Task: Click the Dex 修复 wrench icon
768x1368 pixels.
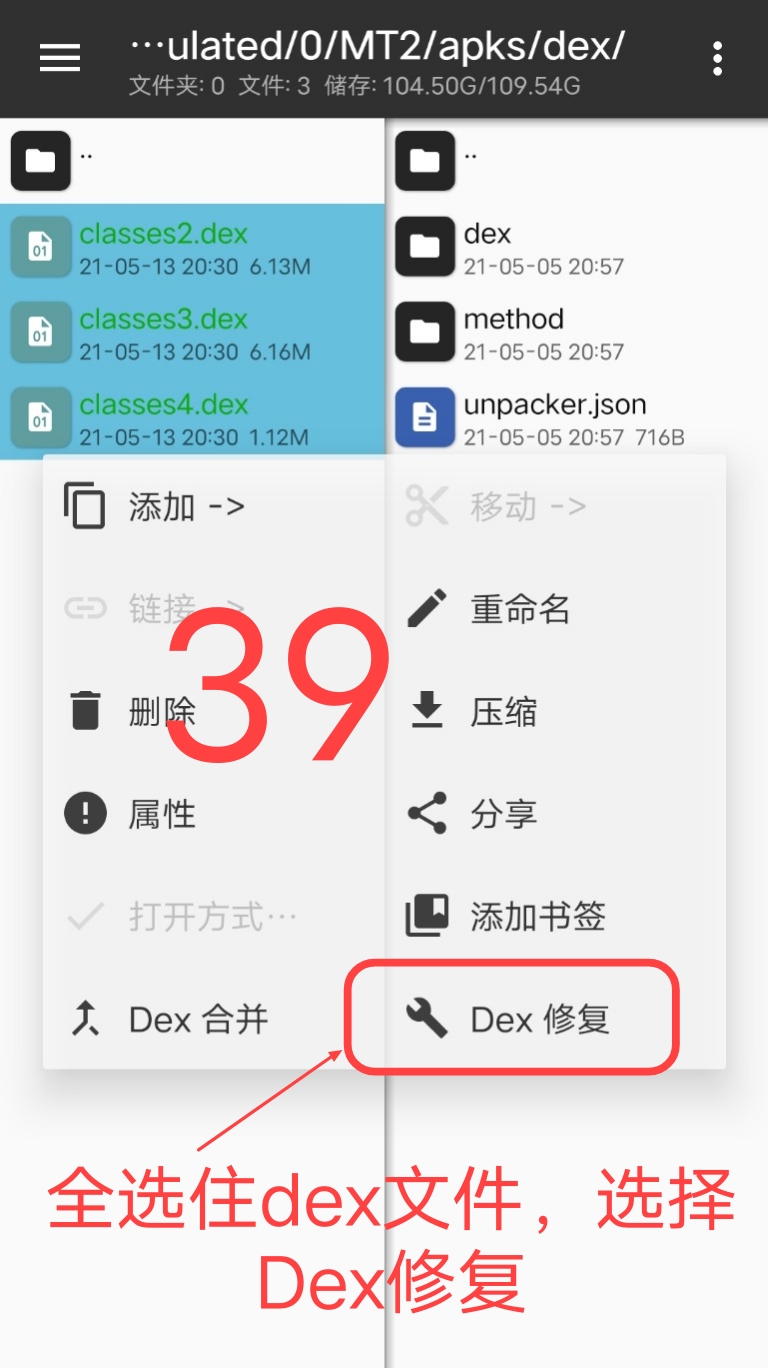Action: (x=428, y=1017)
